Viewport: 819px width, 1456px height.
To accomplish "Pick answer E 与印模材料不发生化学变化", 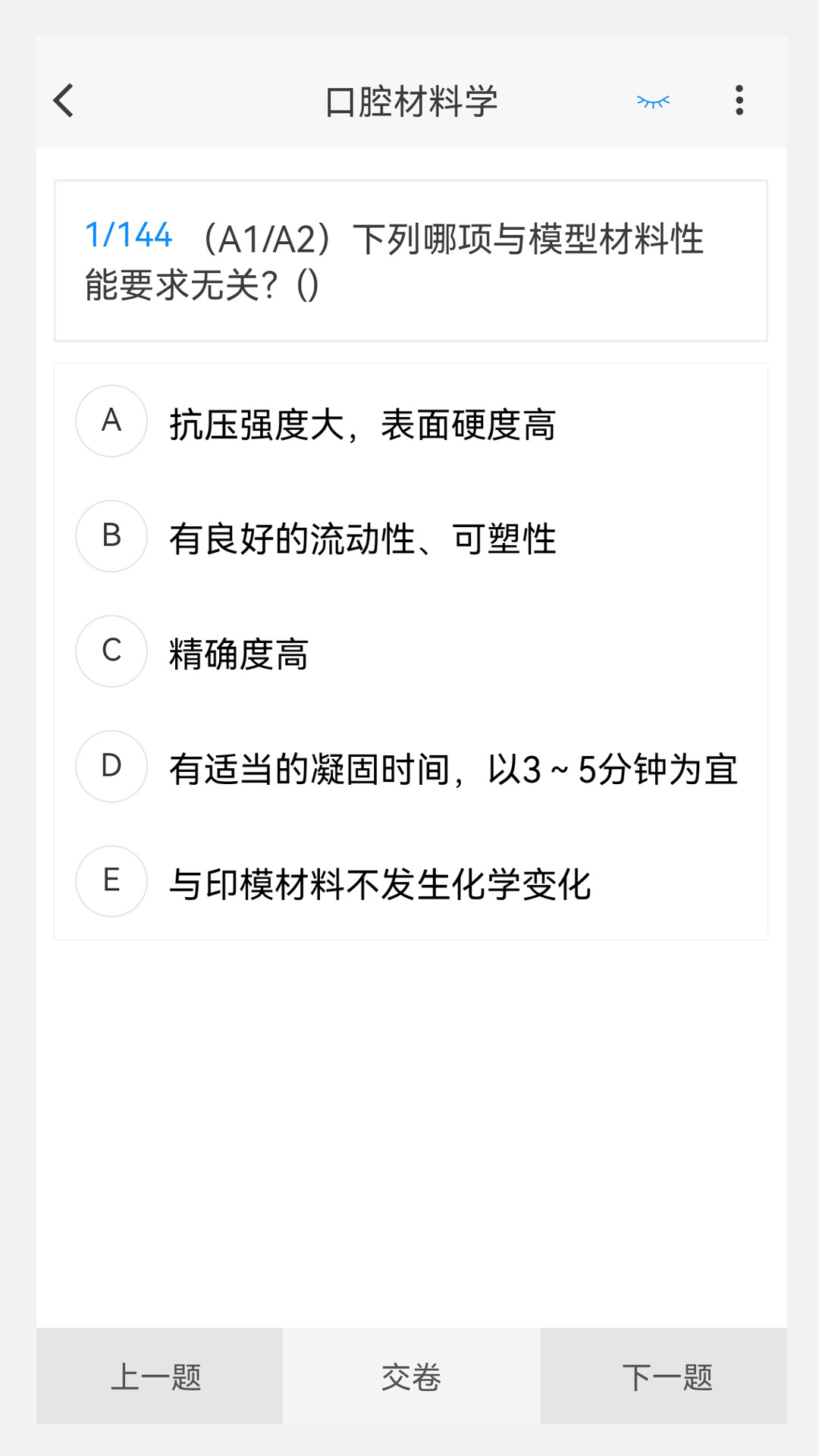I will [x=383, y=882].
